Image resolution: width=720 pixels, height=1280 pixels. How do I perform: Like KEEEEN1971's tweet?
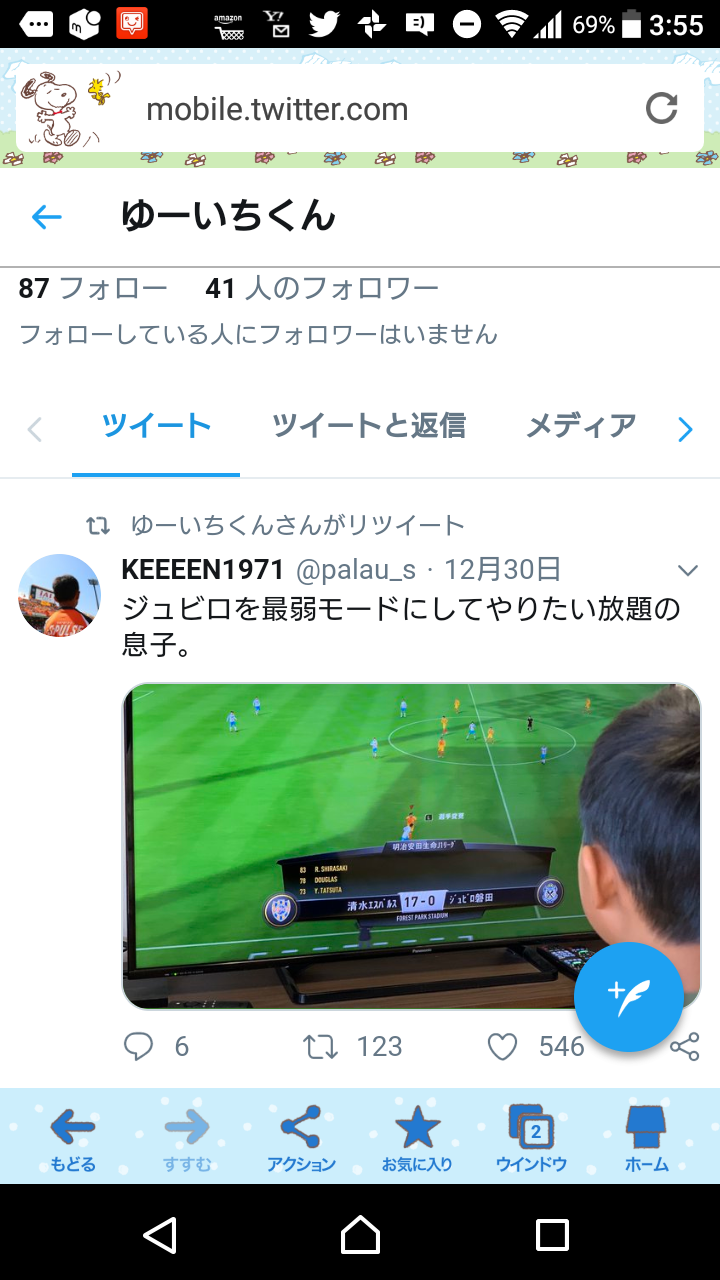[x=502, y=1046]
